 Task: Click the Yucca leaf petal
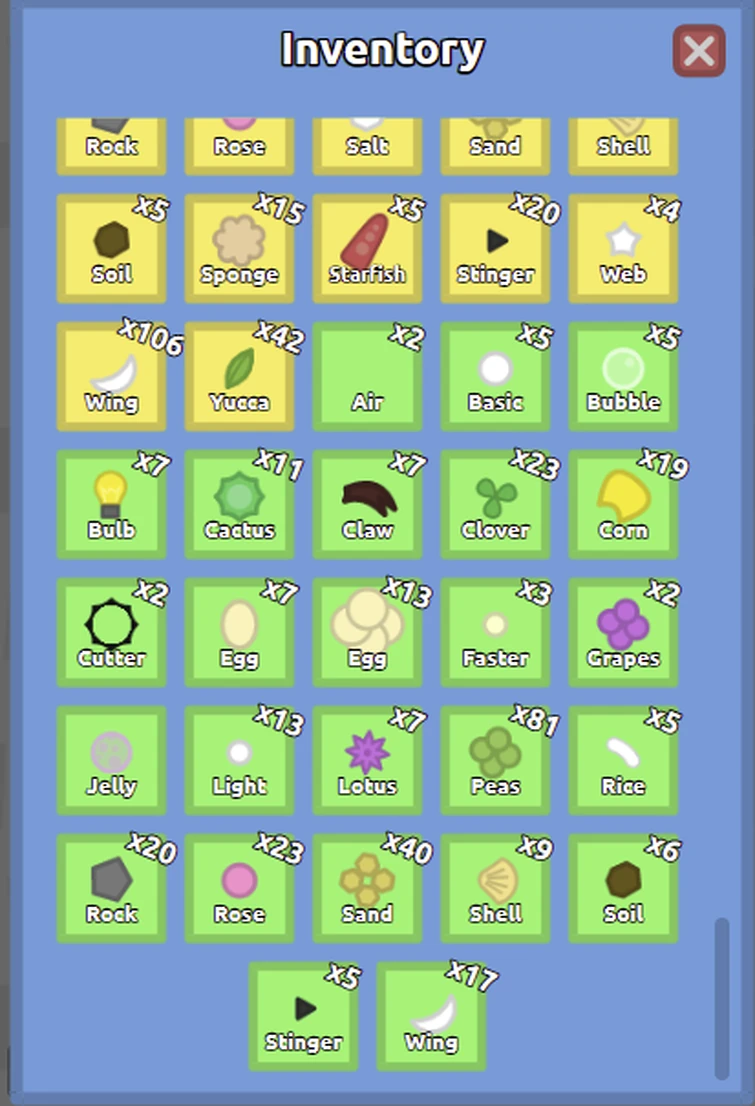[x=239, y=375]
